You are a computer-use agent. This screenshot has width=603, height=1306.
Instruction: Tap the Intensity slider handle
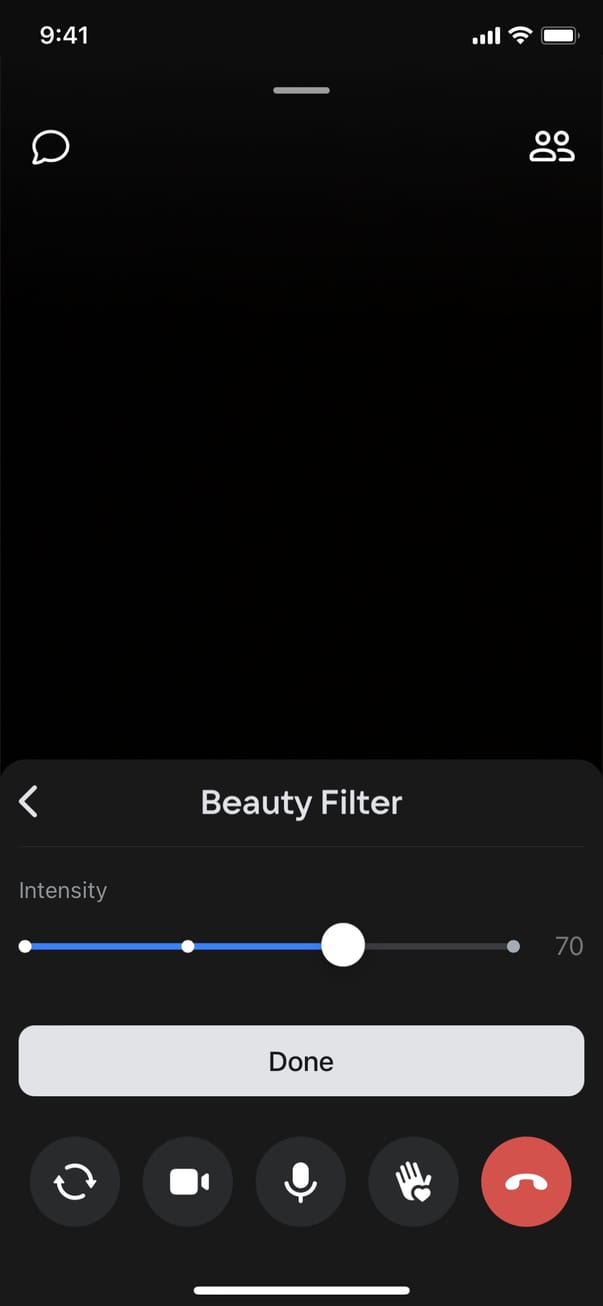(343, 945)
